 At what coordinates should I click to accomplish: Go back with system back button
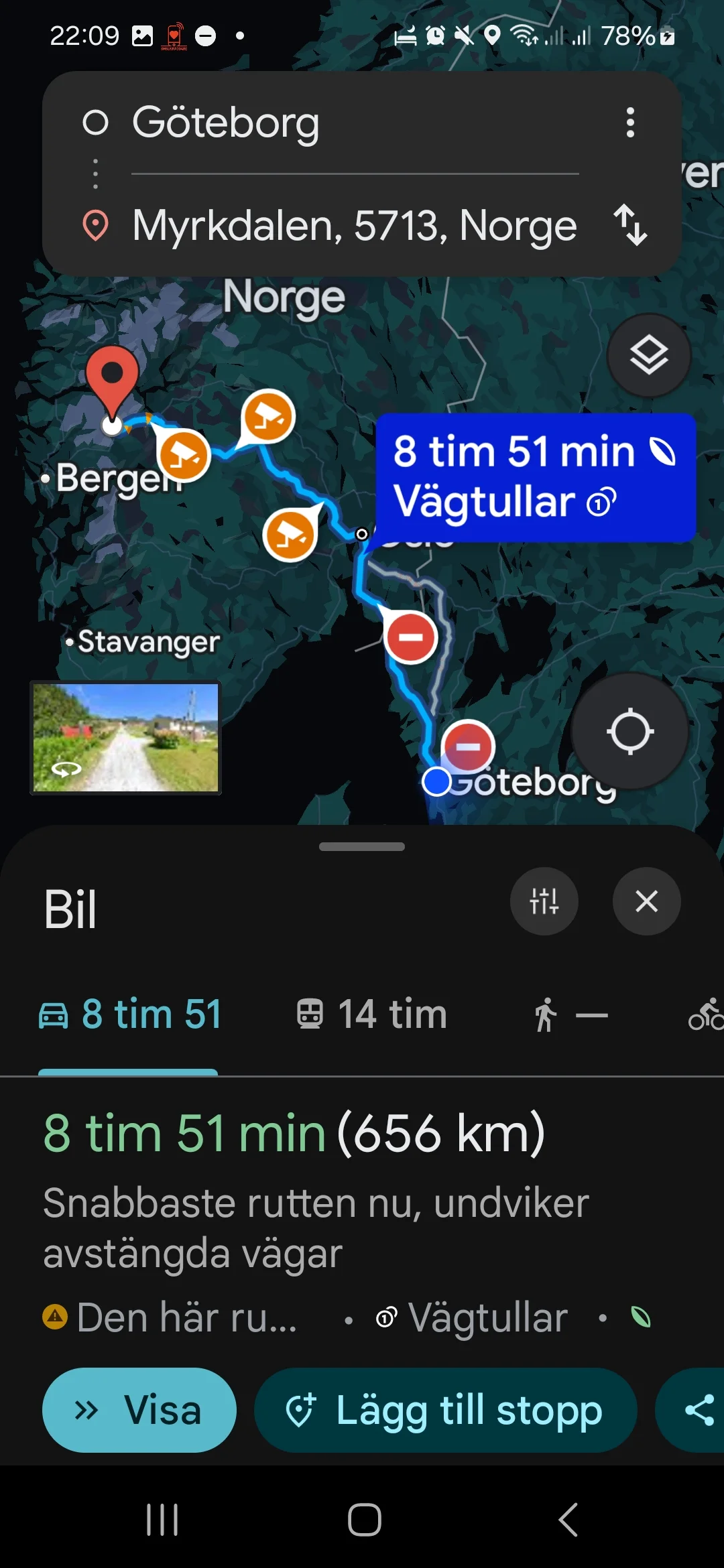[568, 1520]
